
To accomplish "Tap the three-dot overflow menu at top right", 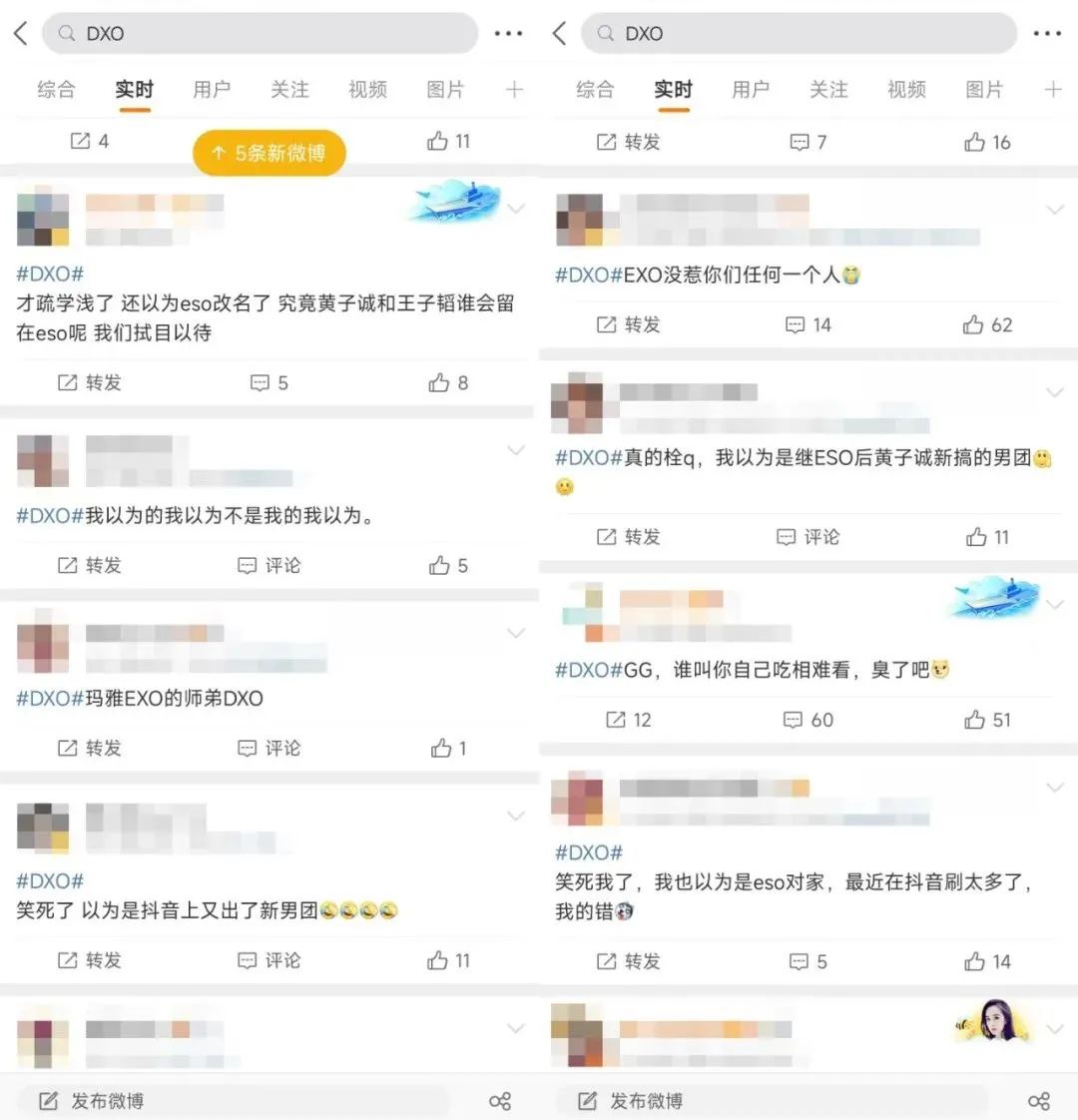I will tap(1046, 33).
